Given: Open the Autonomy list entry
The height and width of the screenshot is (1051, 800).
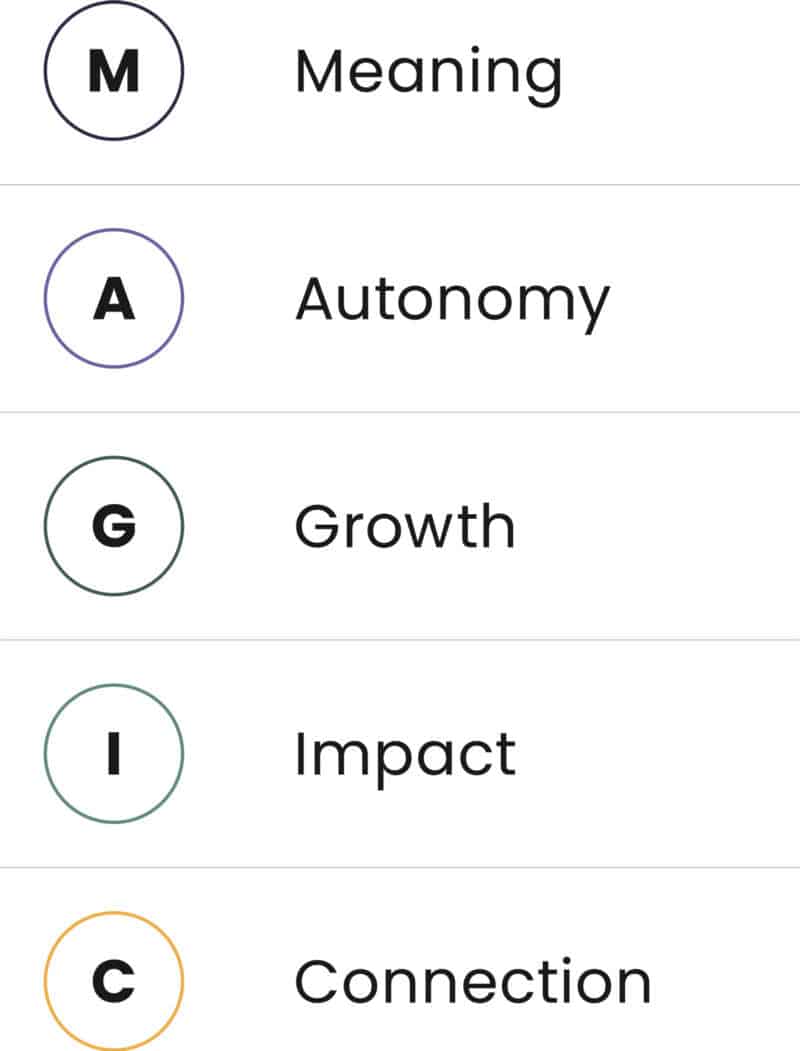Looking at the screenshot, I should click(x=400, y=298).
